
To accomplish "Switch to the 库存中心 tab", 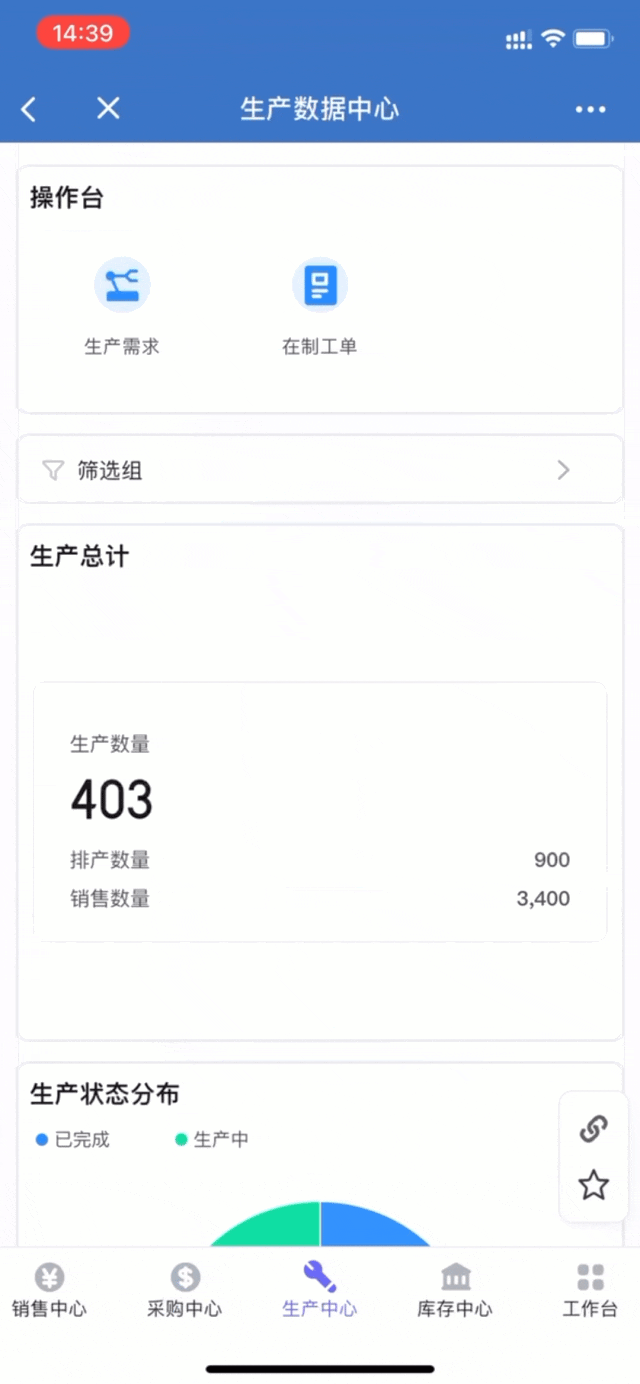I will [455, 1290].
